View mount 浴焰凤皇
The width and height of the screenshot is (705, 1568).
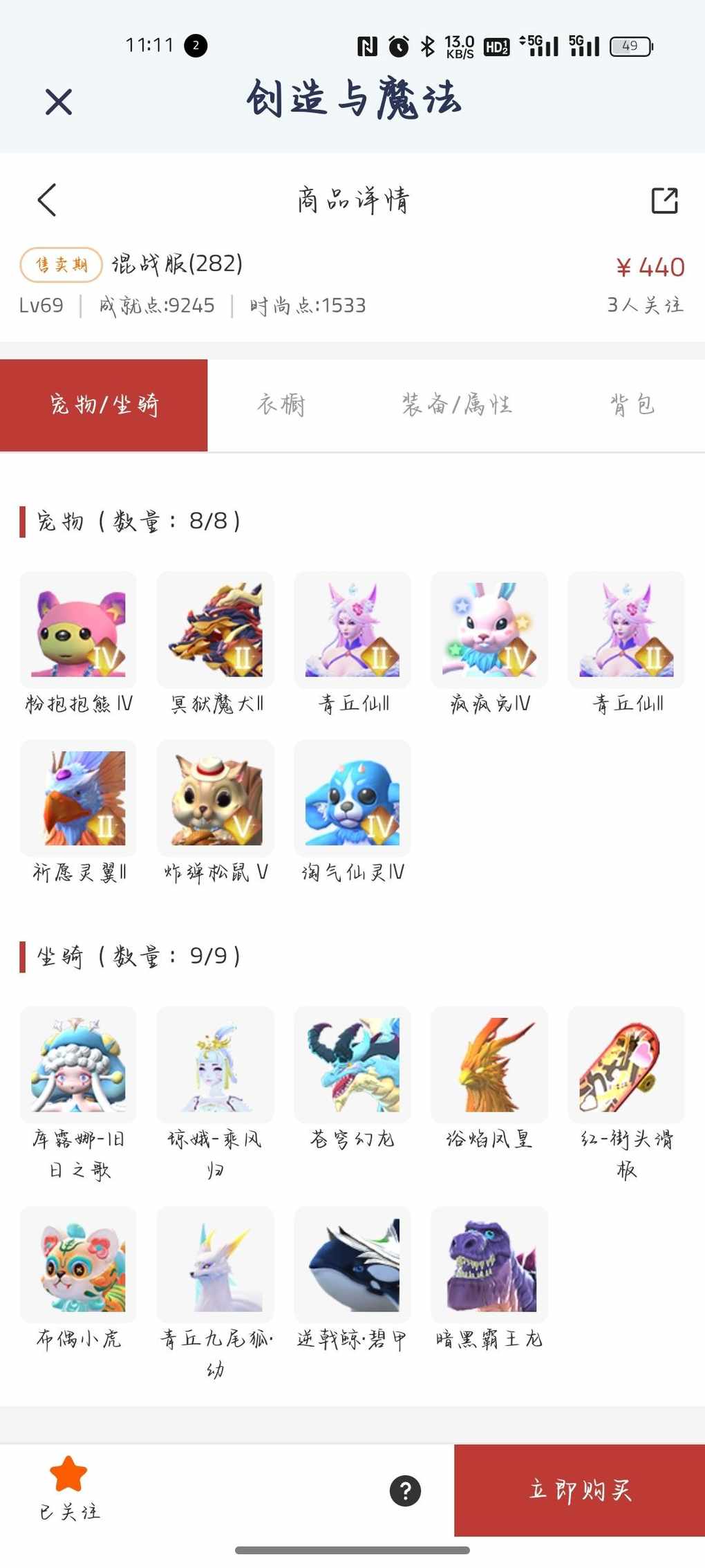coord(489,1064)
